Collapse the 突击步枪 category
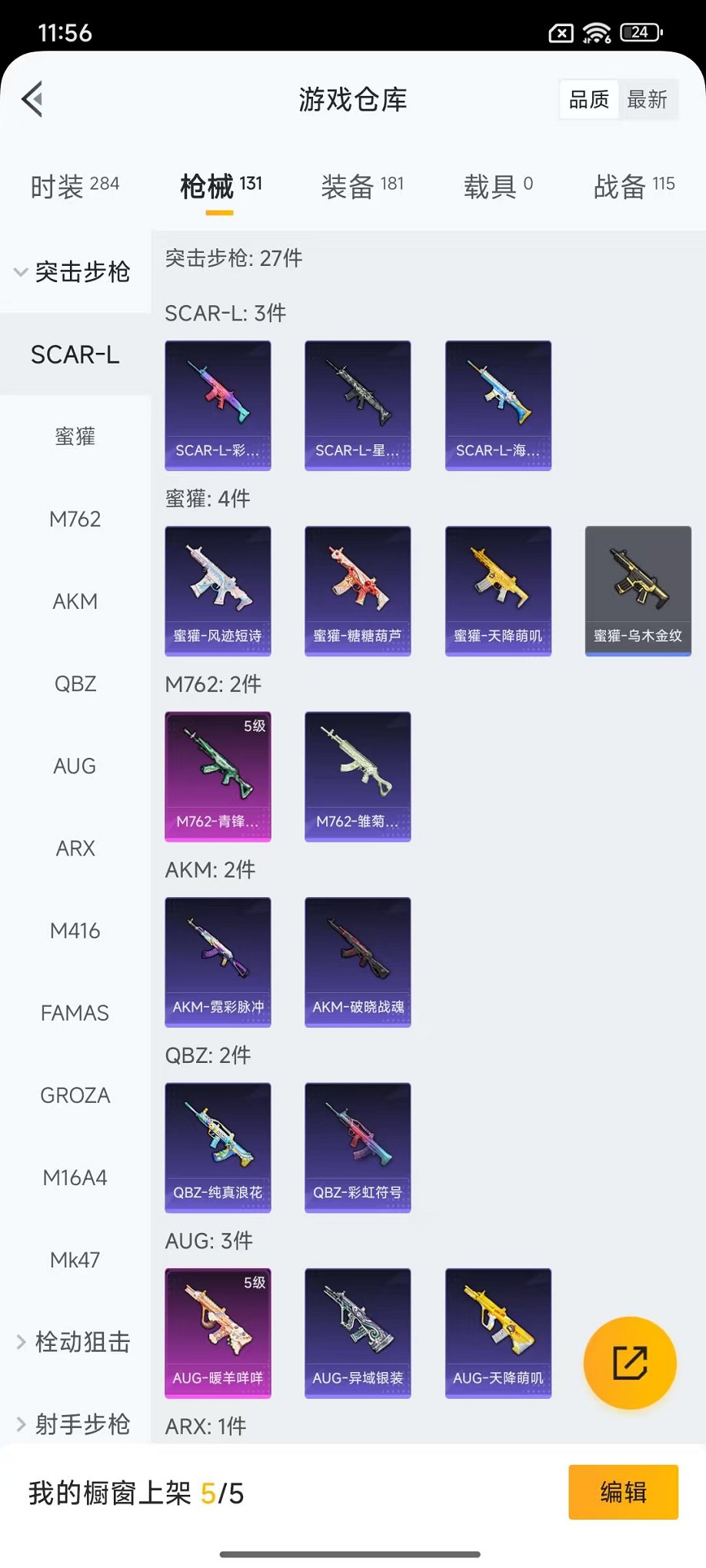 click(x=73, y=272)
